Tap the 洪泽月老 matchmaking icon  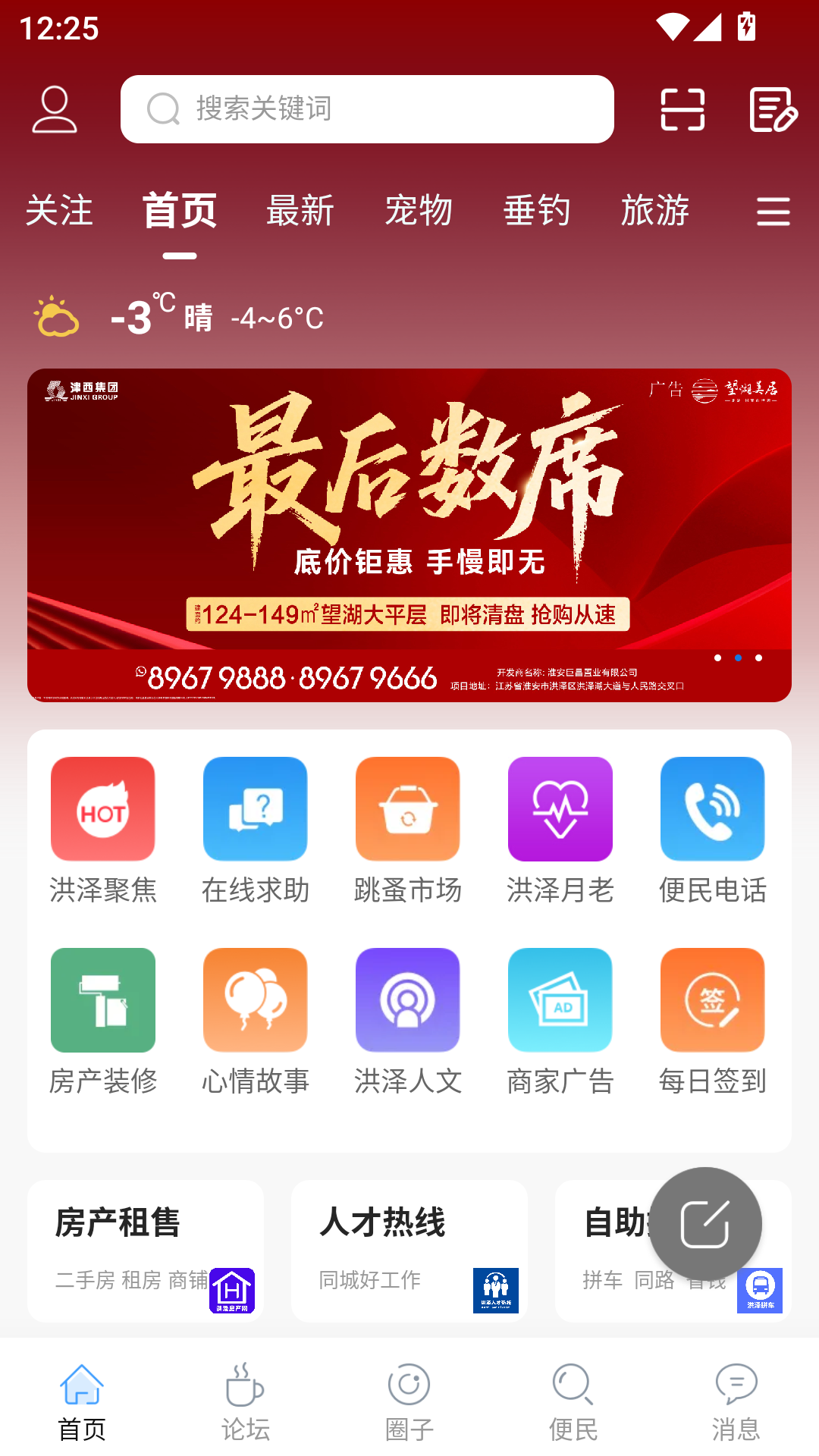coord(560,808)
